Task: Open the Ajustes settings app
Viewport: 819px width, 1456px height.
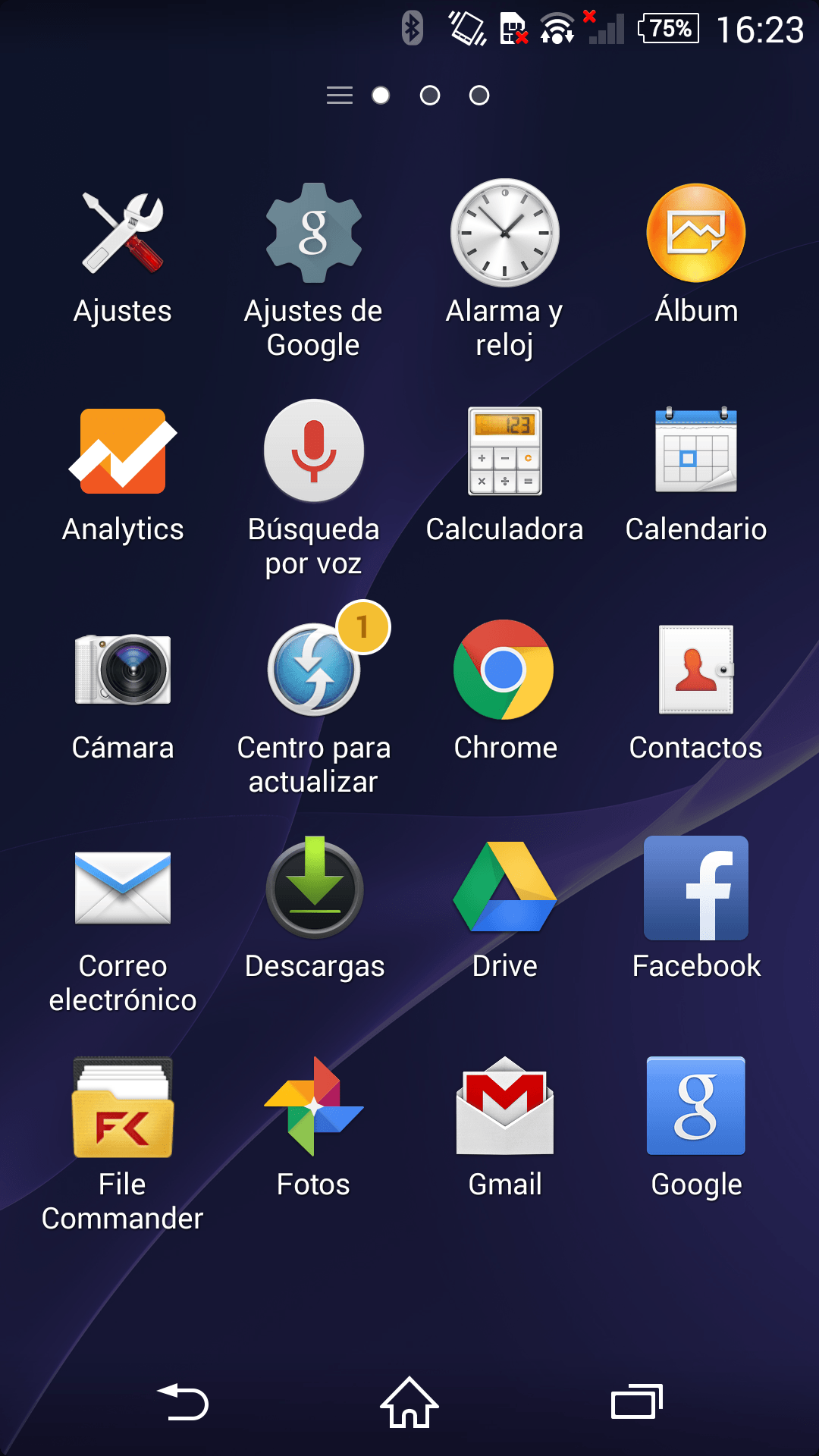Action: 123,234
